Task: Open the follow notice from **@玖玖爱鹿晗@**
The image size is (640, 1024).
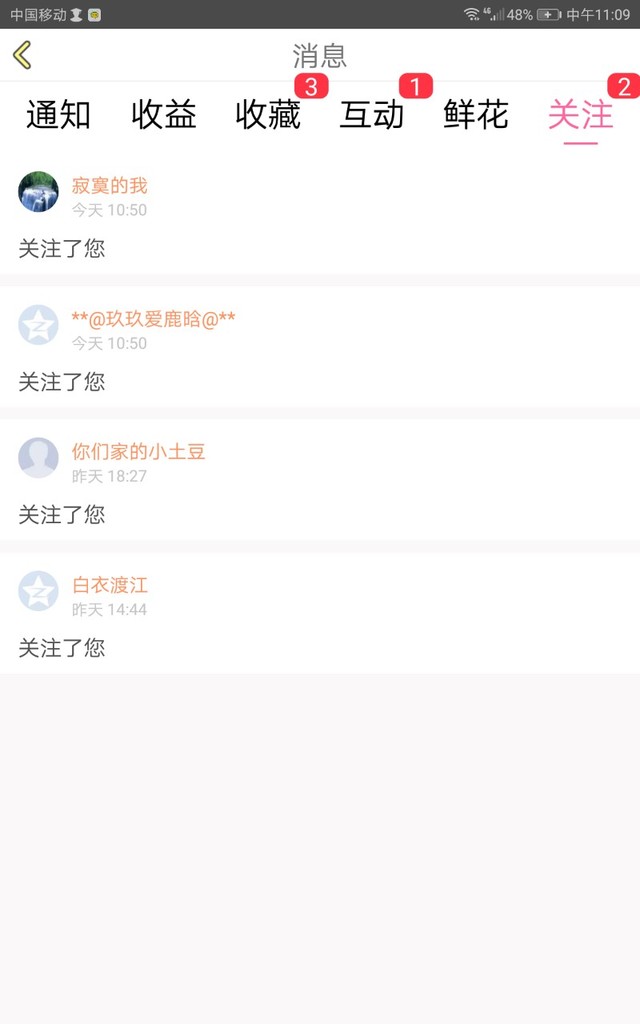Action: tap(320, 349)
